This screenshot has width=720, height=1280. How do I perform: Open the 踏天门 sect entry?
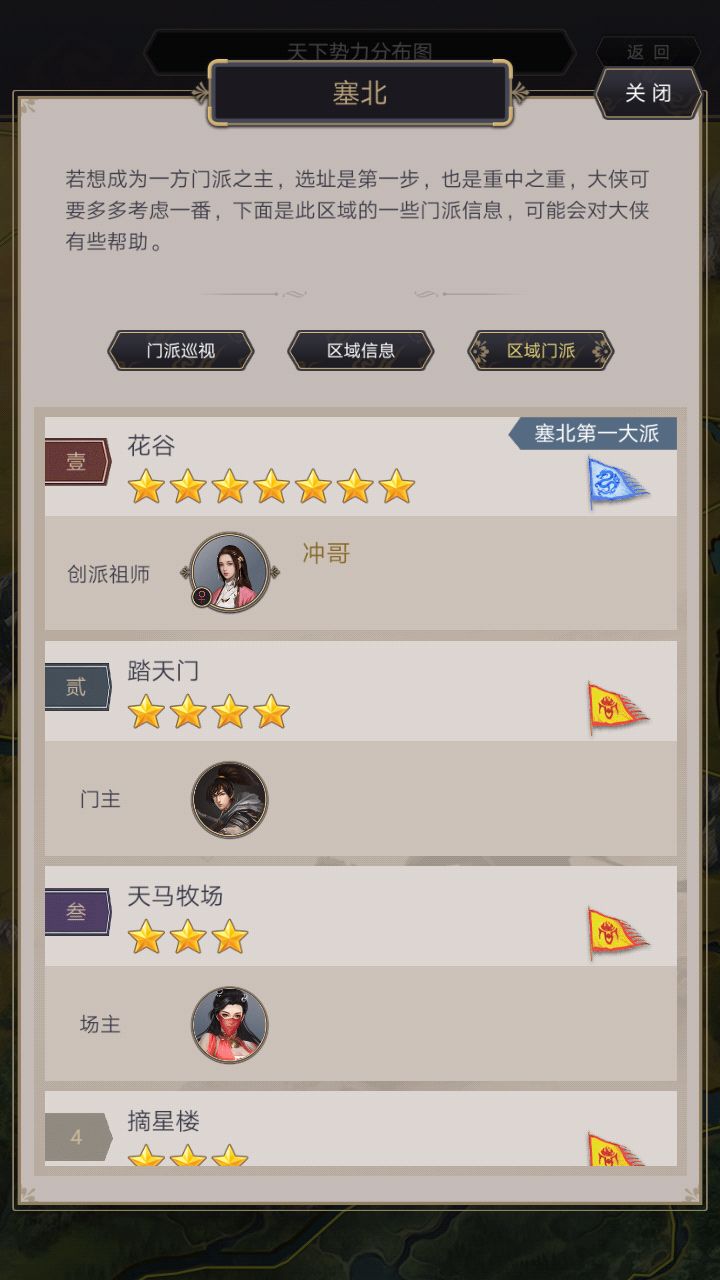pos(360,692)
